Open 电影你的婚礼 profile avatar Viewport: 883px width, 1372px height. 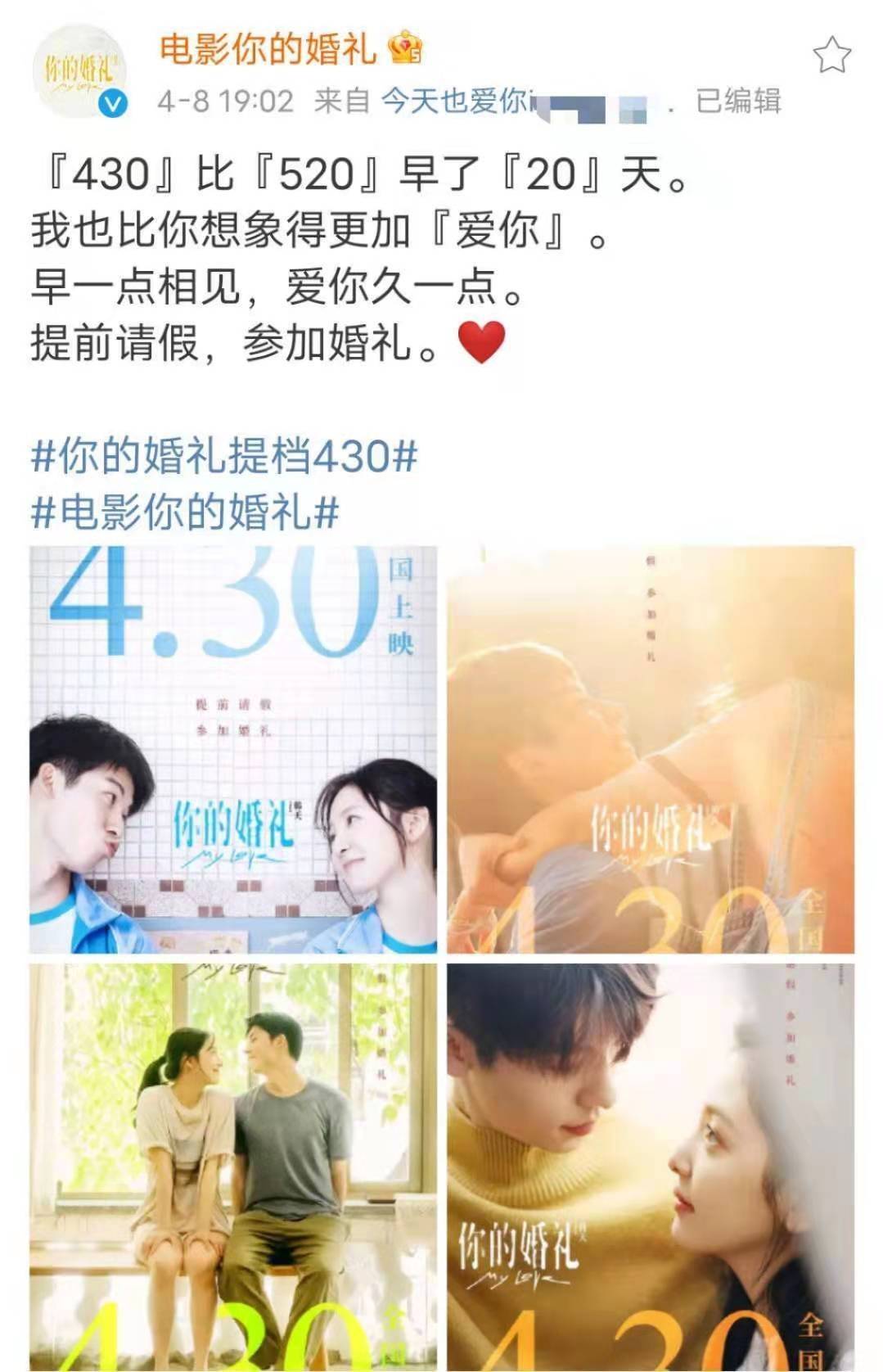pos(79,72)
